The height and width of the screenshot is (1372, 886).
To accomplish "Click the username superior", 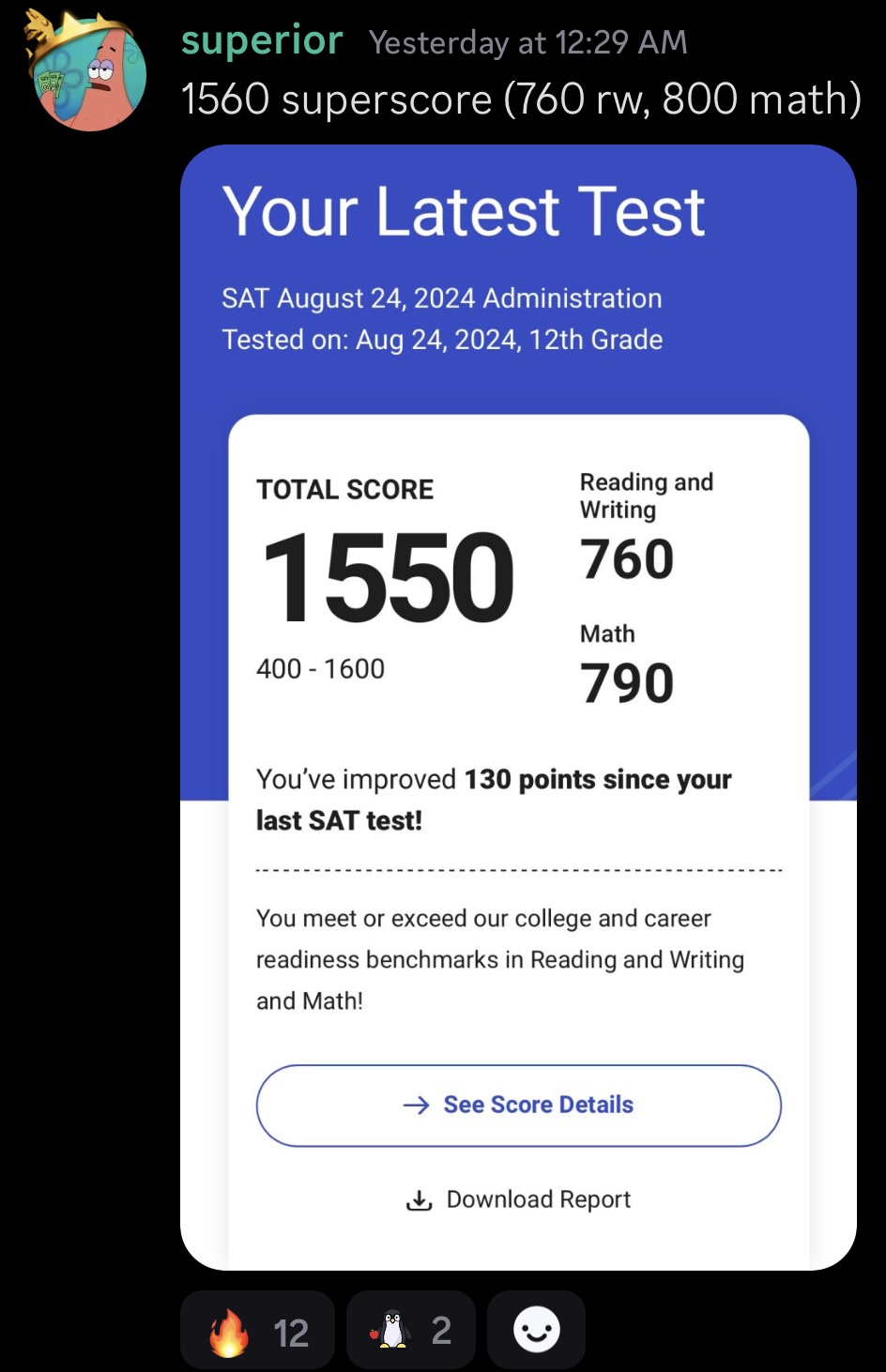I will point(262,41).
